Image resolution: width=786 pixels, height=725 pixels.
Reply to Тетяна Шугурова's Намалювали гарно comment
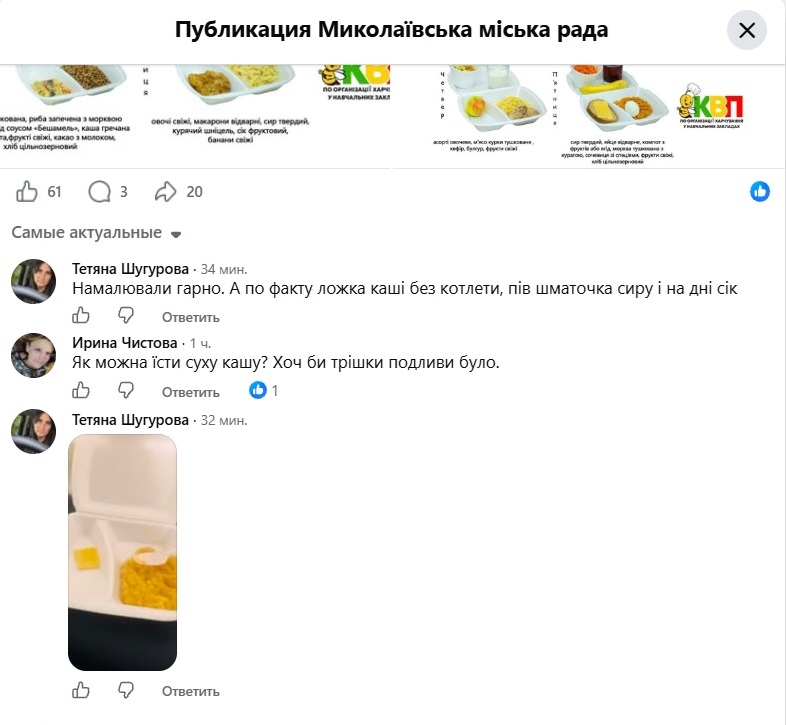pos(190,317)
